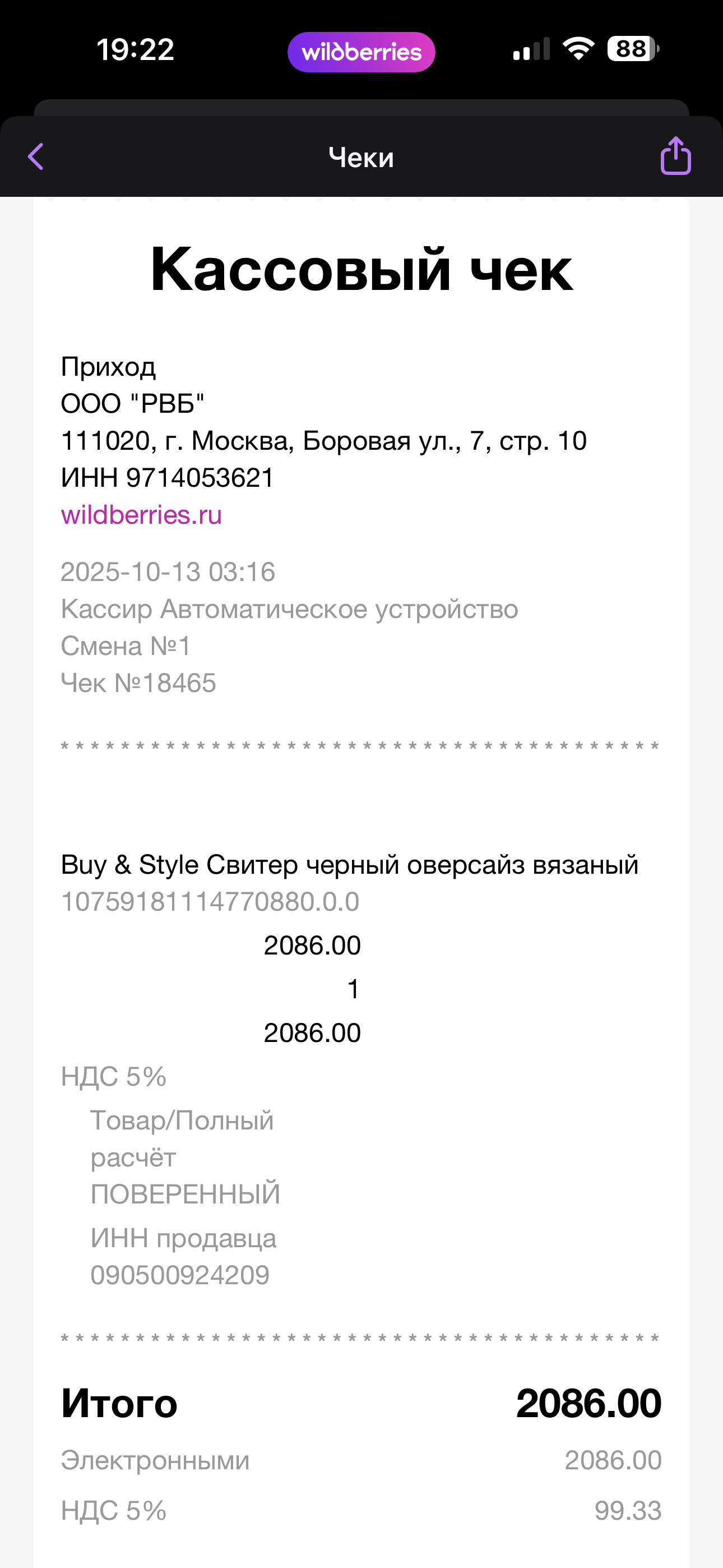Share this receipt
Viewport: 723px width, 1568px height.
point(675,156)
